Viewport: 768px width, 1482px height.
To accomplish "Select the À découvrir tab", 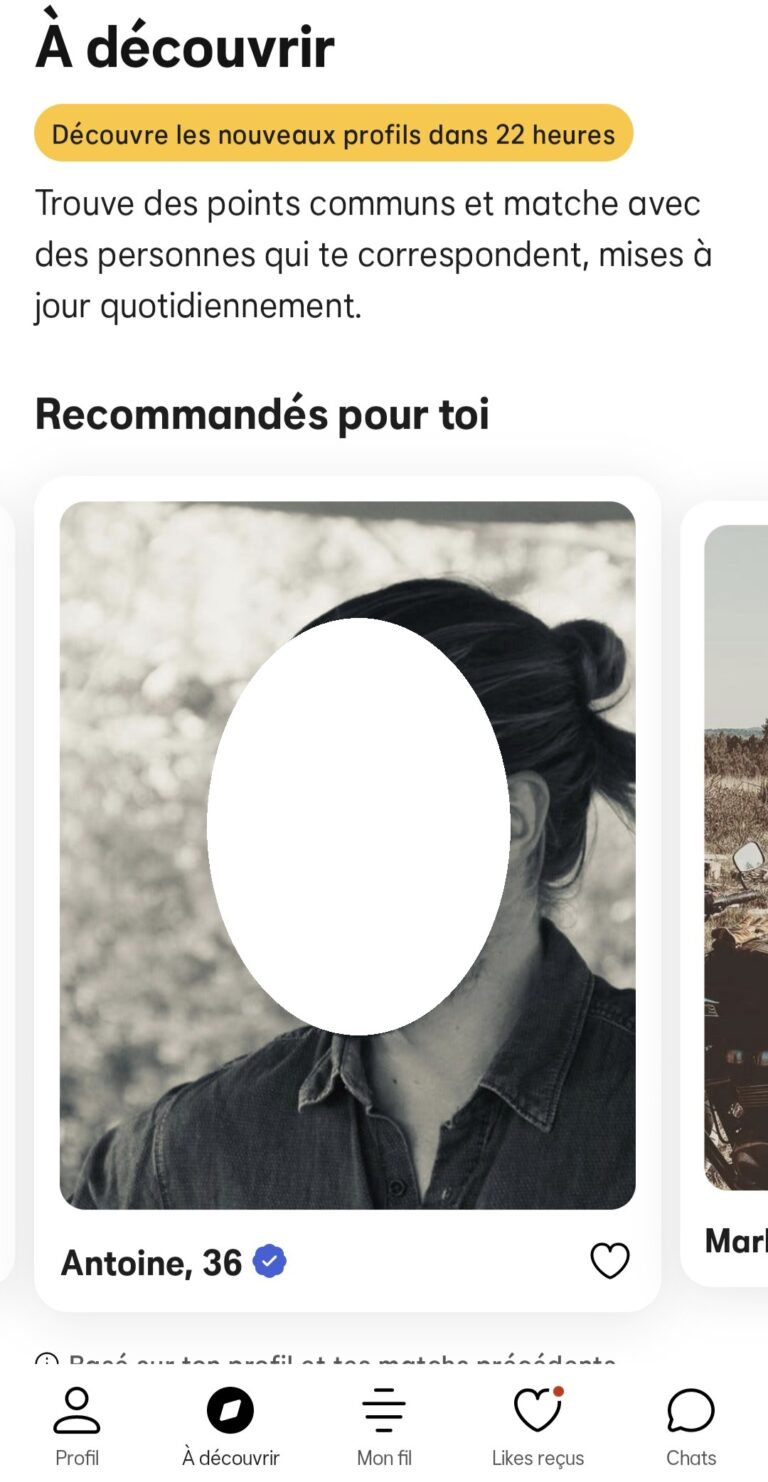I will point(231,1426).
